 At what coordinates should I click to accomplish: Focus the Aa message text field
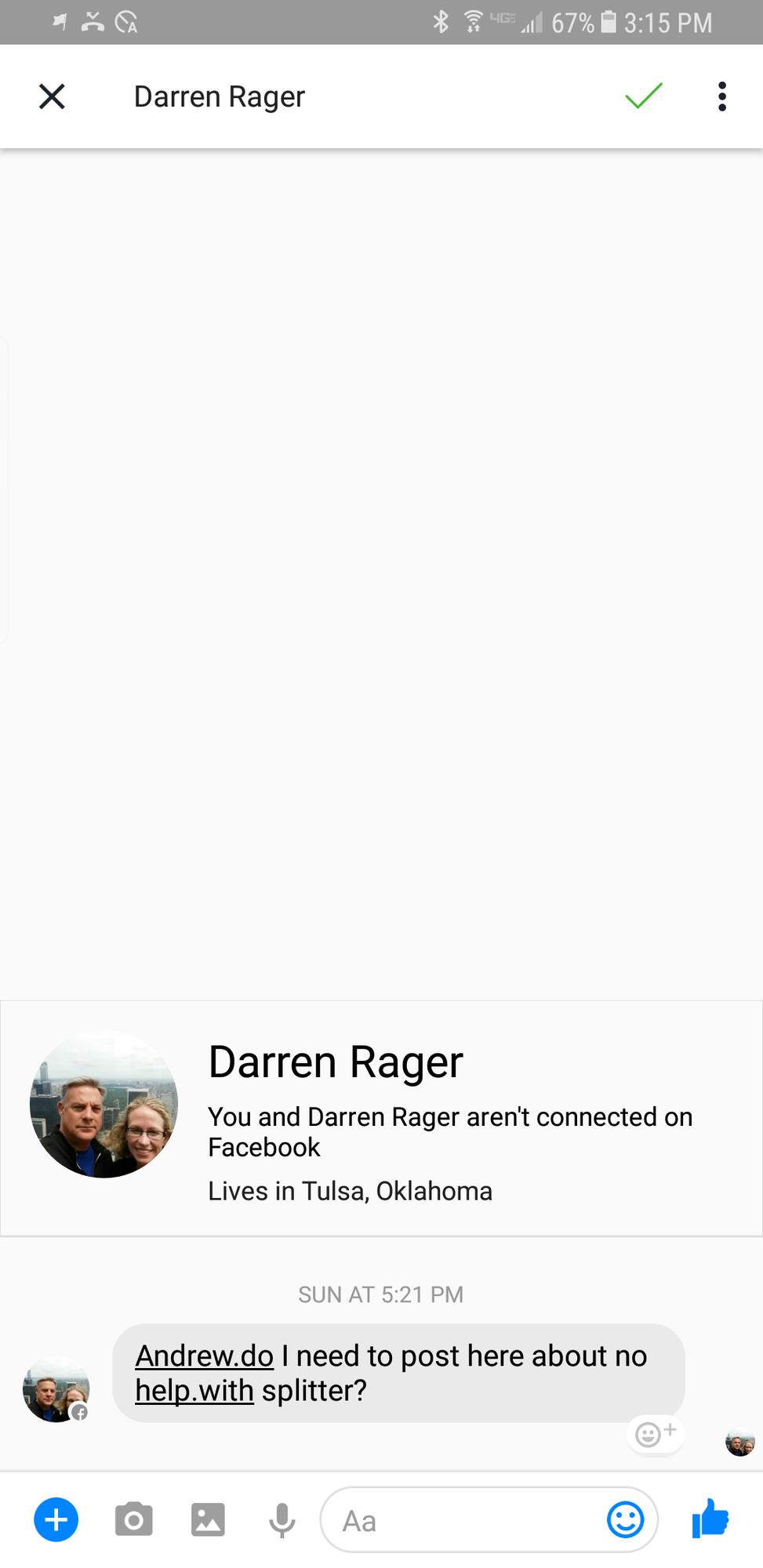coord(463,1520)
